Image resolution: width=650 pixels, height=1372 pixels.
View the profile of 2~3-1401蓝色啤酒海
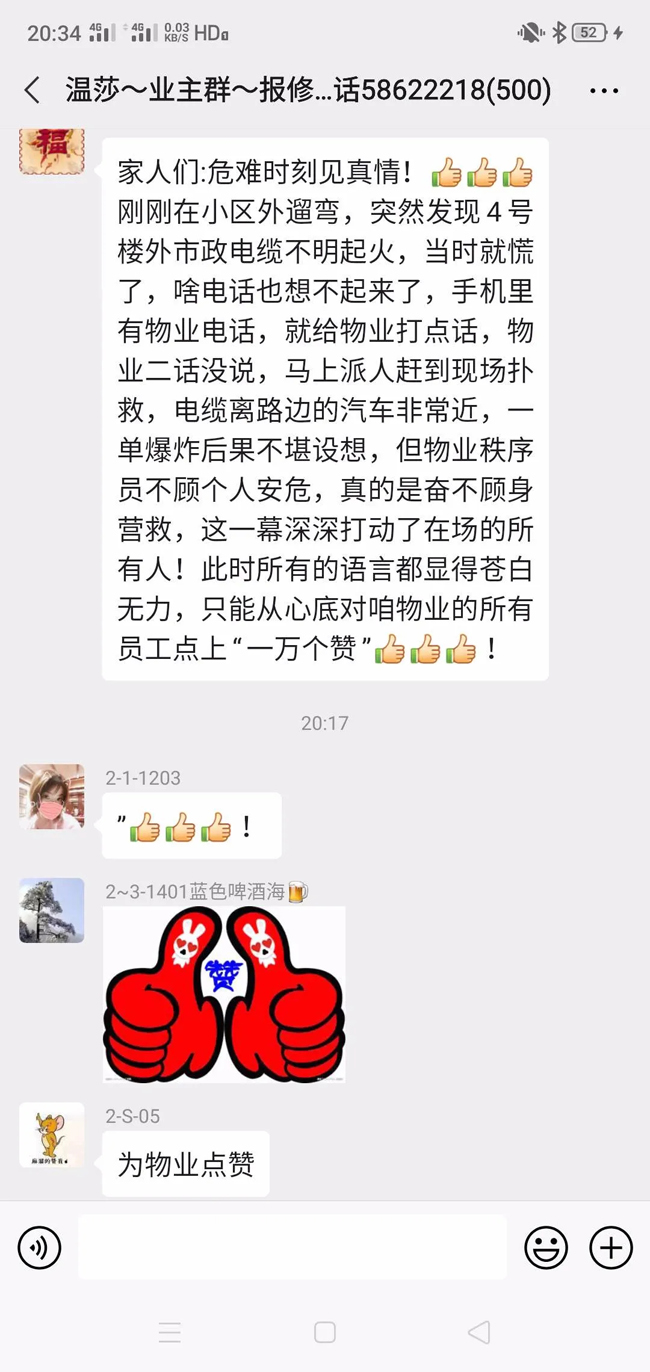[52, 910]
